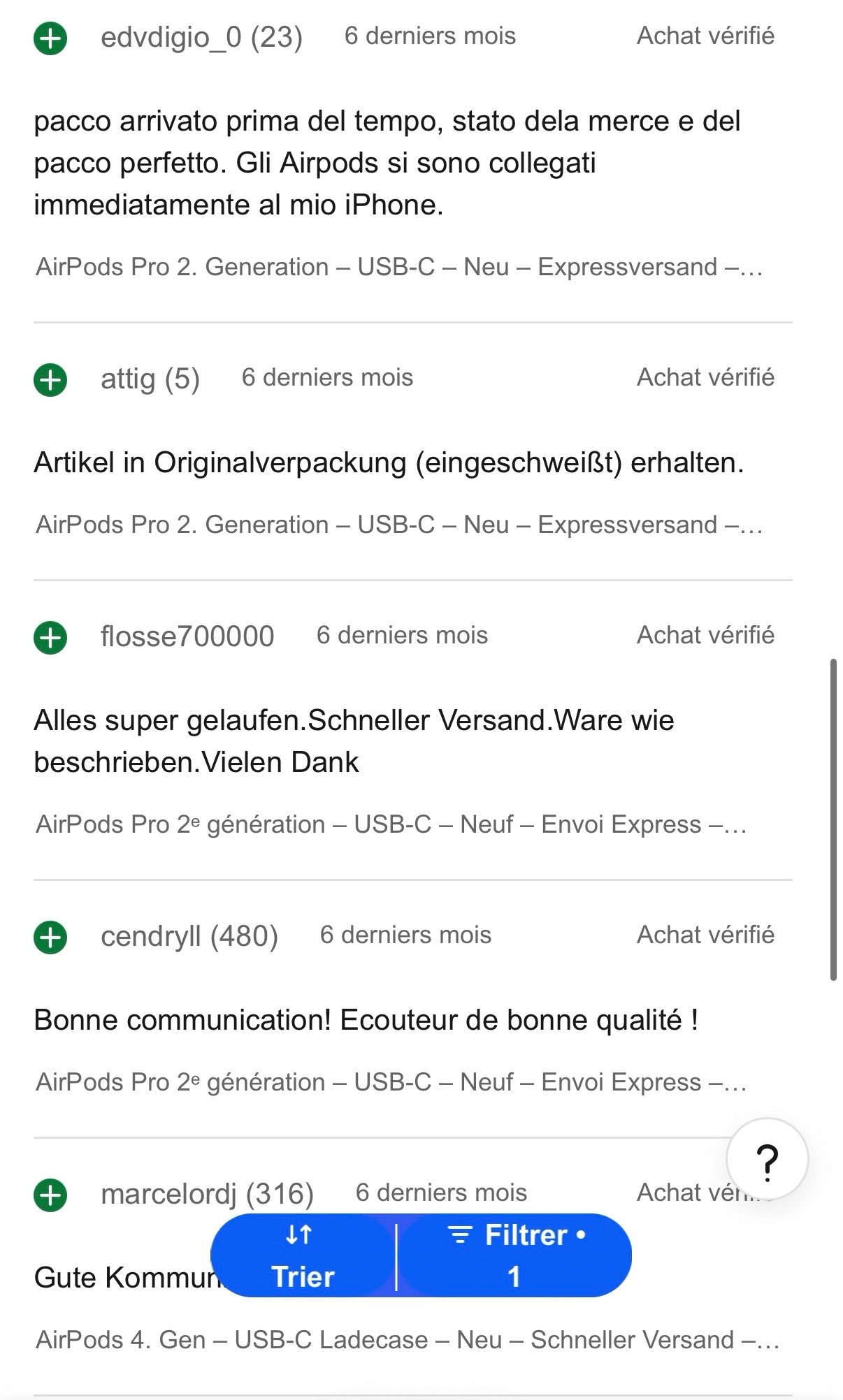Open the Filtrer filter options
The image size is (843, 1400).
pos(514,1255)
